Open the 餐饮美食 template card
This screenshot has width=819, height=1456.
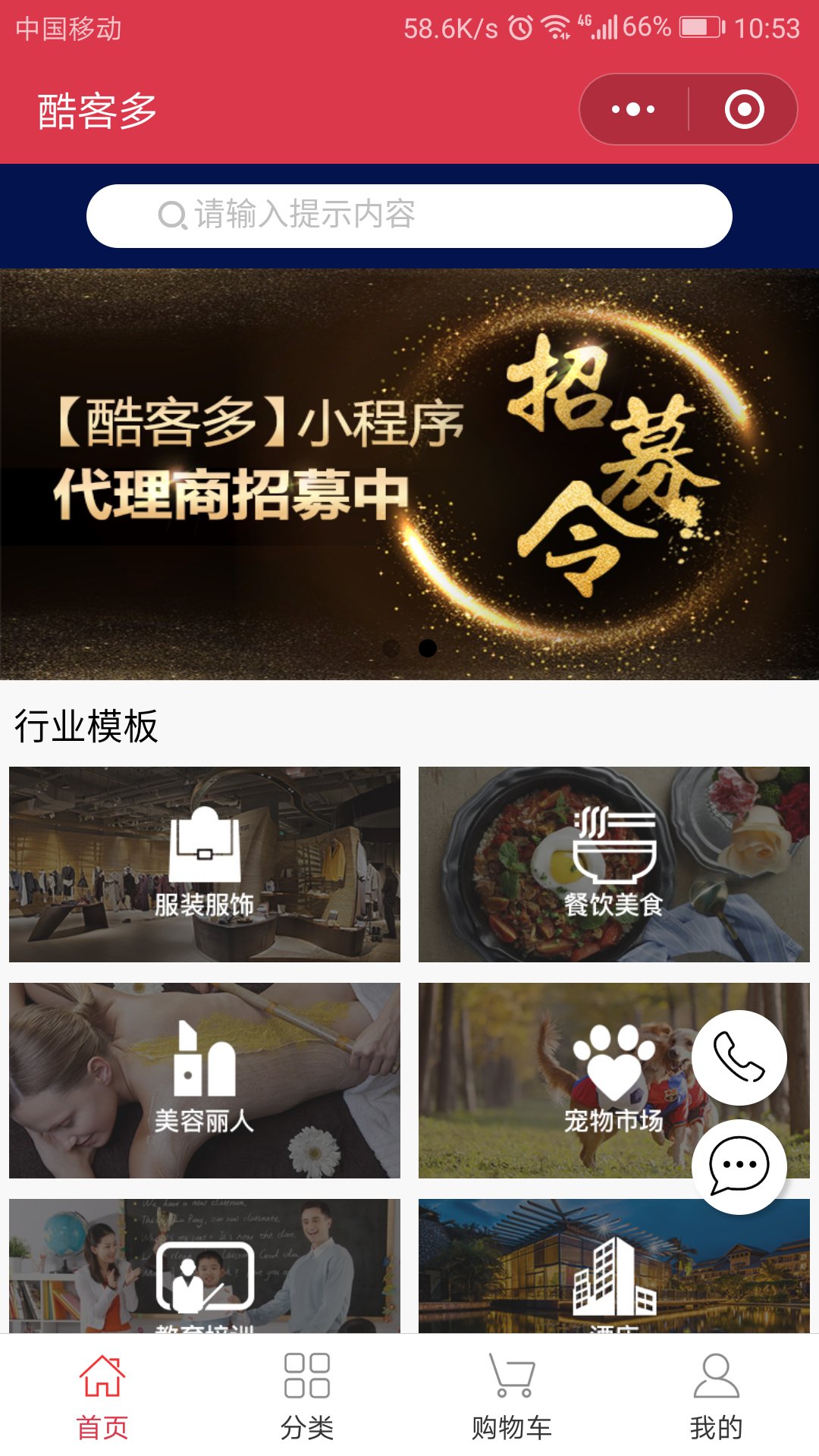[x=614, y=864]
